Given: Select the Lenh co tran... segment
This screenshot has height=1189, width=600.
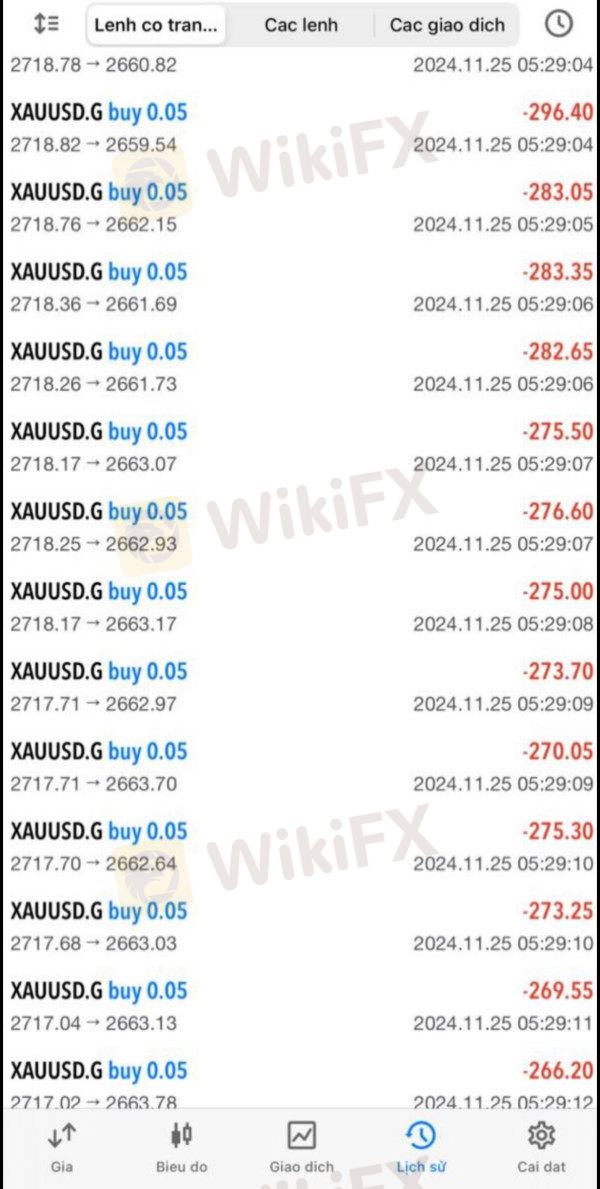Looking at the screenshot, I should [x=155, y=25].
